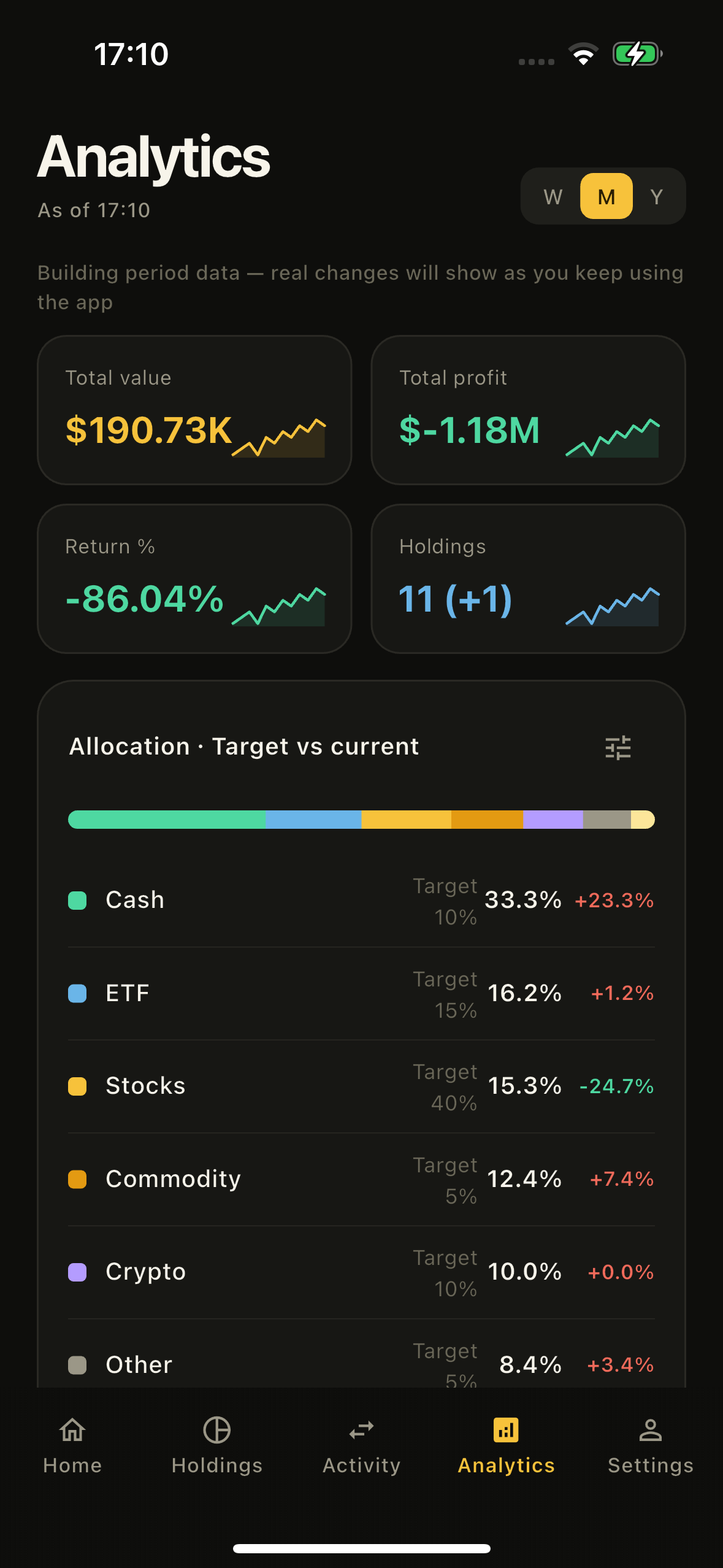Expand the Cash allocation row
The width and height of the screenshot is (723, 1568).
click(361, 900)
